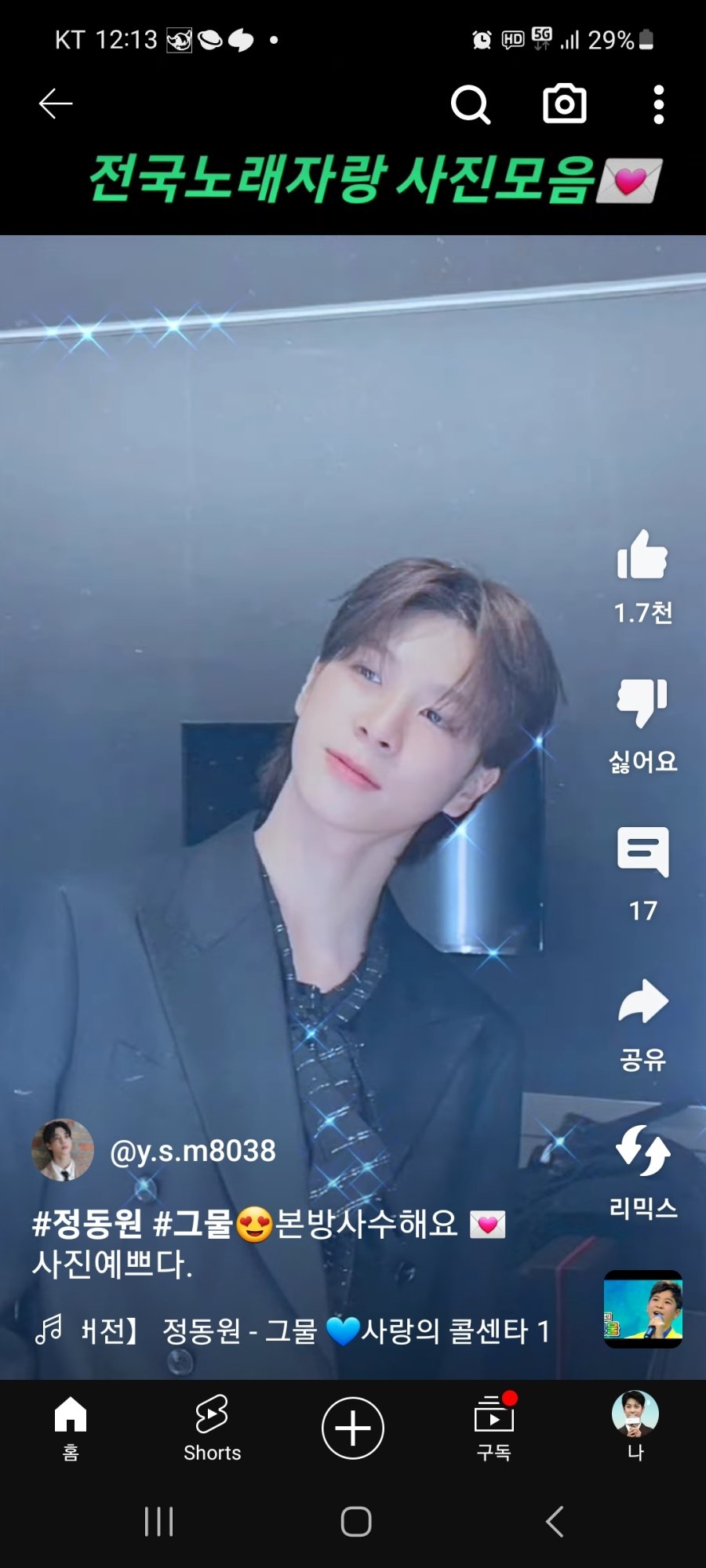
Task: Like this Short with thumbs up
Action: 642,555
